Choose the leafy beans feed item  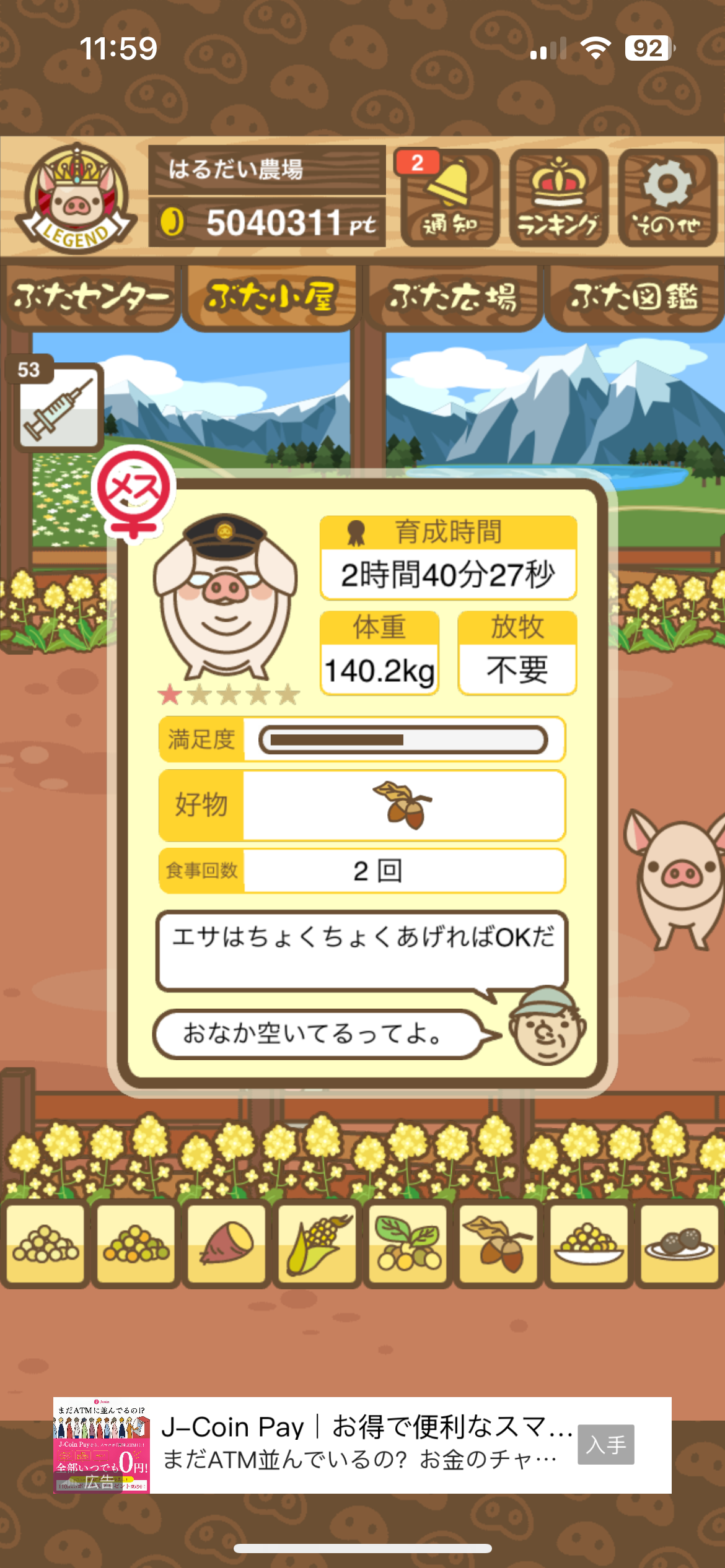click(x=408, y=1244)
